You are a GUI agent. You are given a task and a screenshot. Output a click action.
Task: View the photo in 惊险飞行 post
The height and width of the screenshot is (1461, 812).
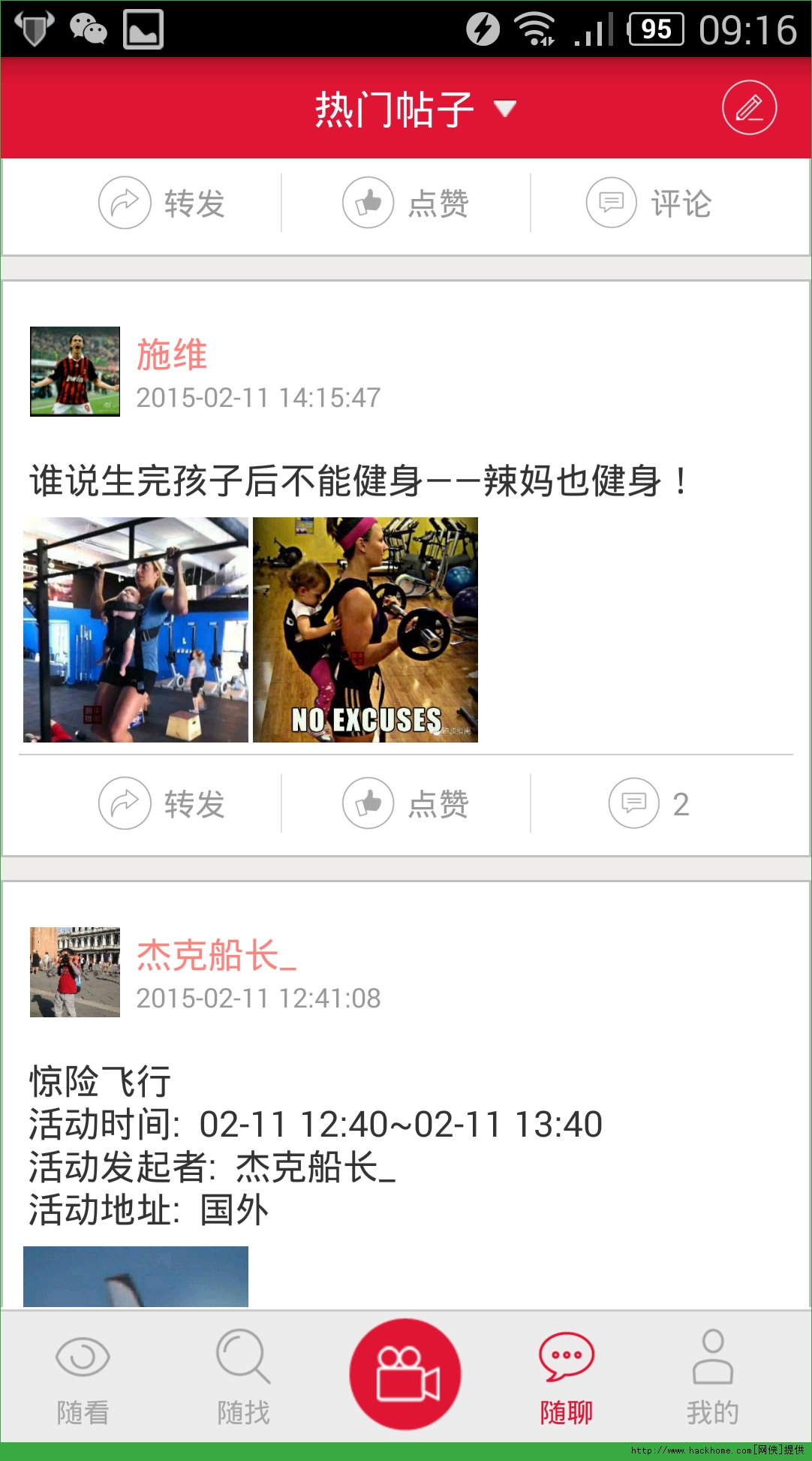(136, 1276)
